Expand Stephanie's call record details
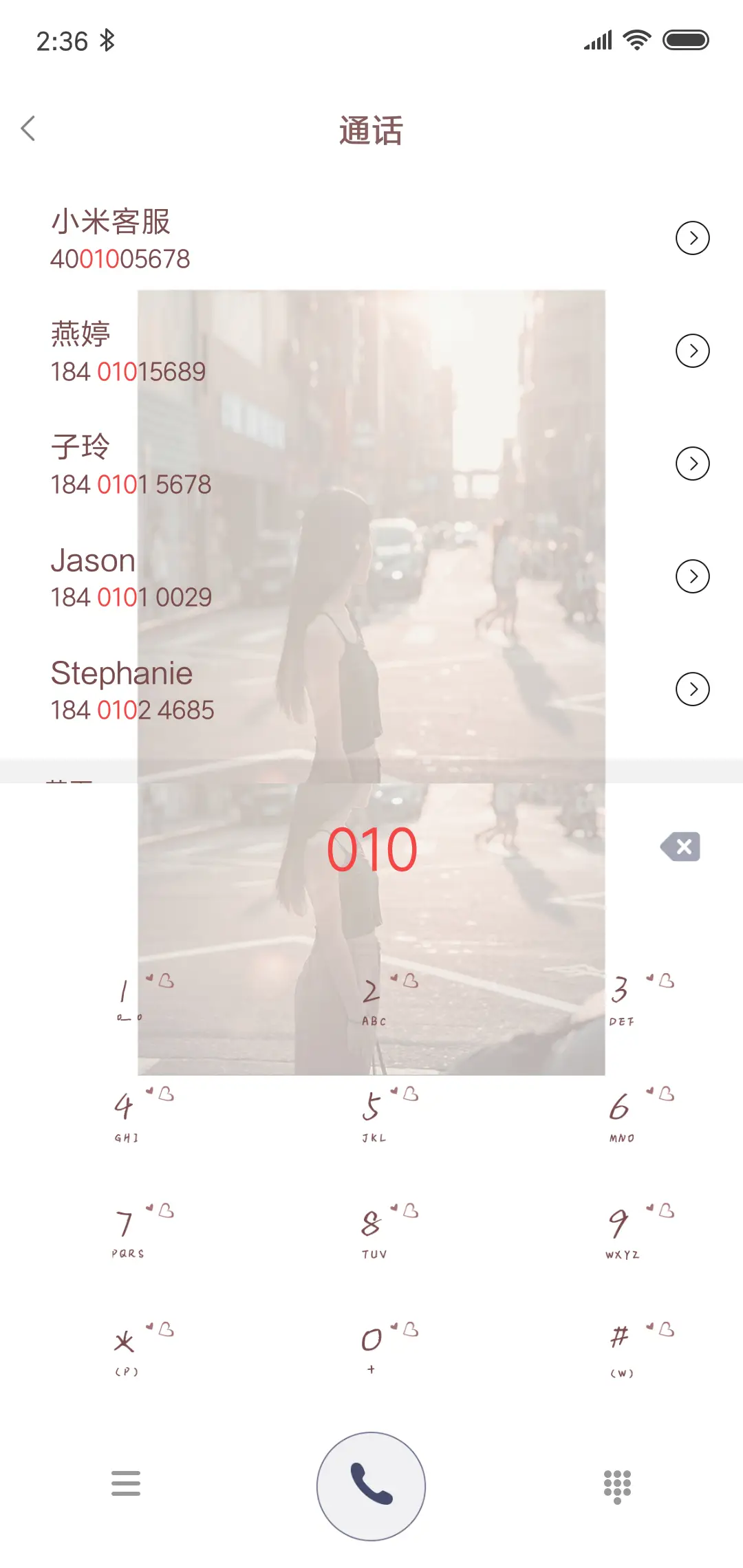The width and height of the screenshot is (743, 1568). [692, 688]
